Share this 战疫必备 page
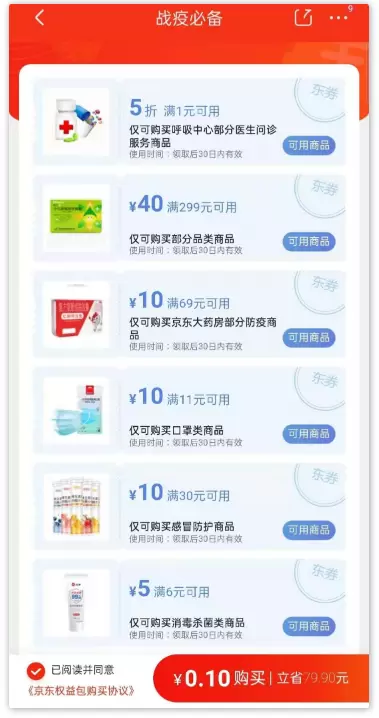The image size is (379, 718). click(303, 17)
